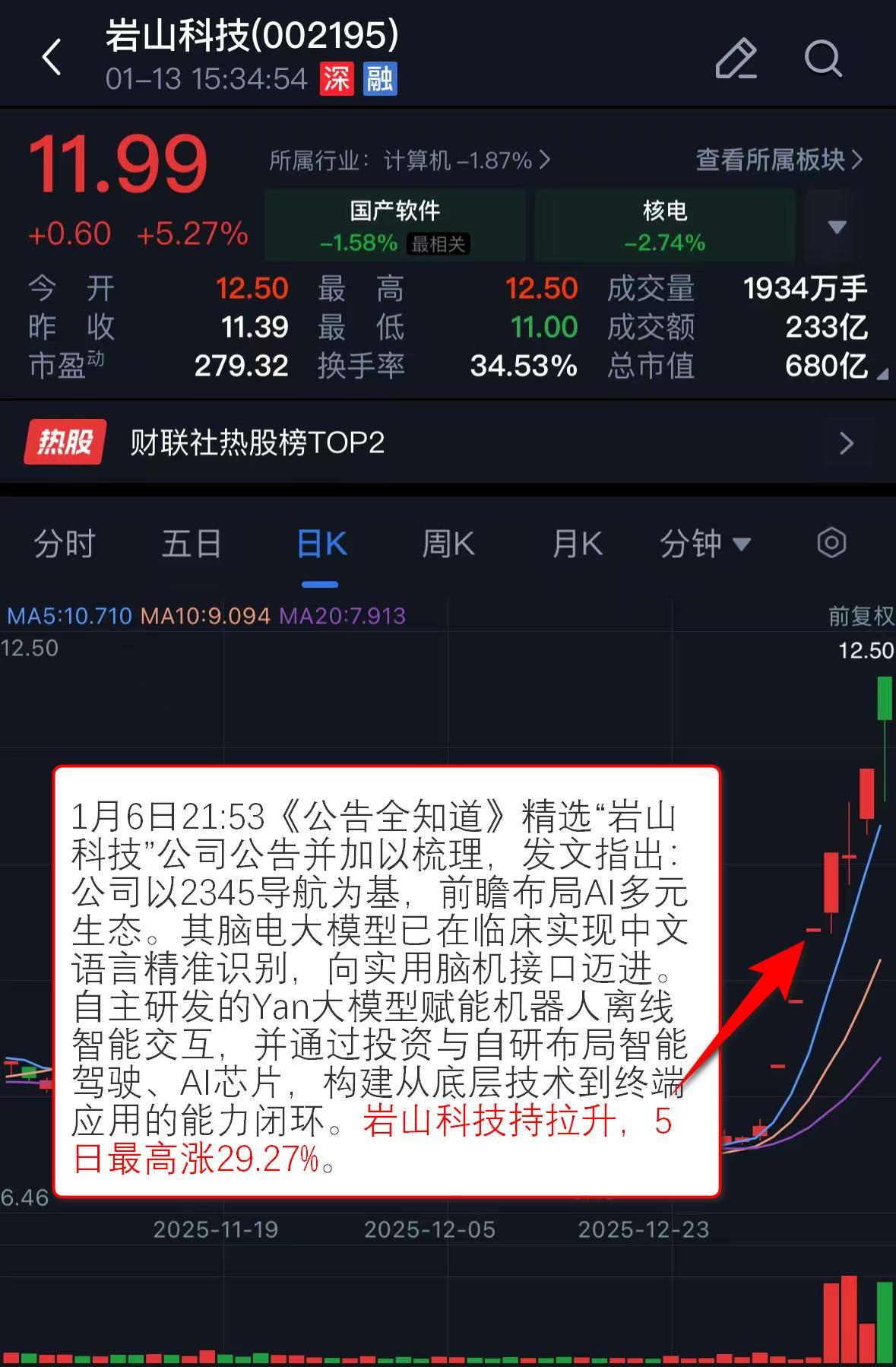Switch to the 周K chart tab
The height and width of the screenshot is (1367, 896).
[x=448, y=544]
